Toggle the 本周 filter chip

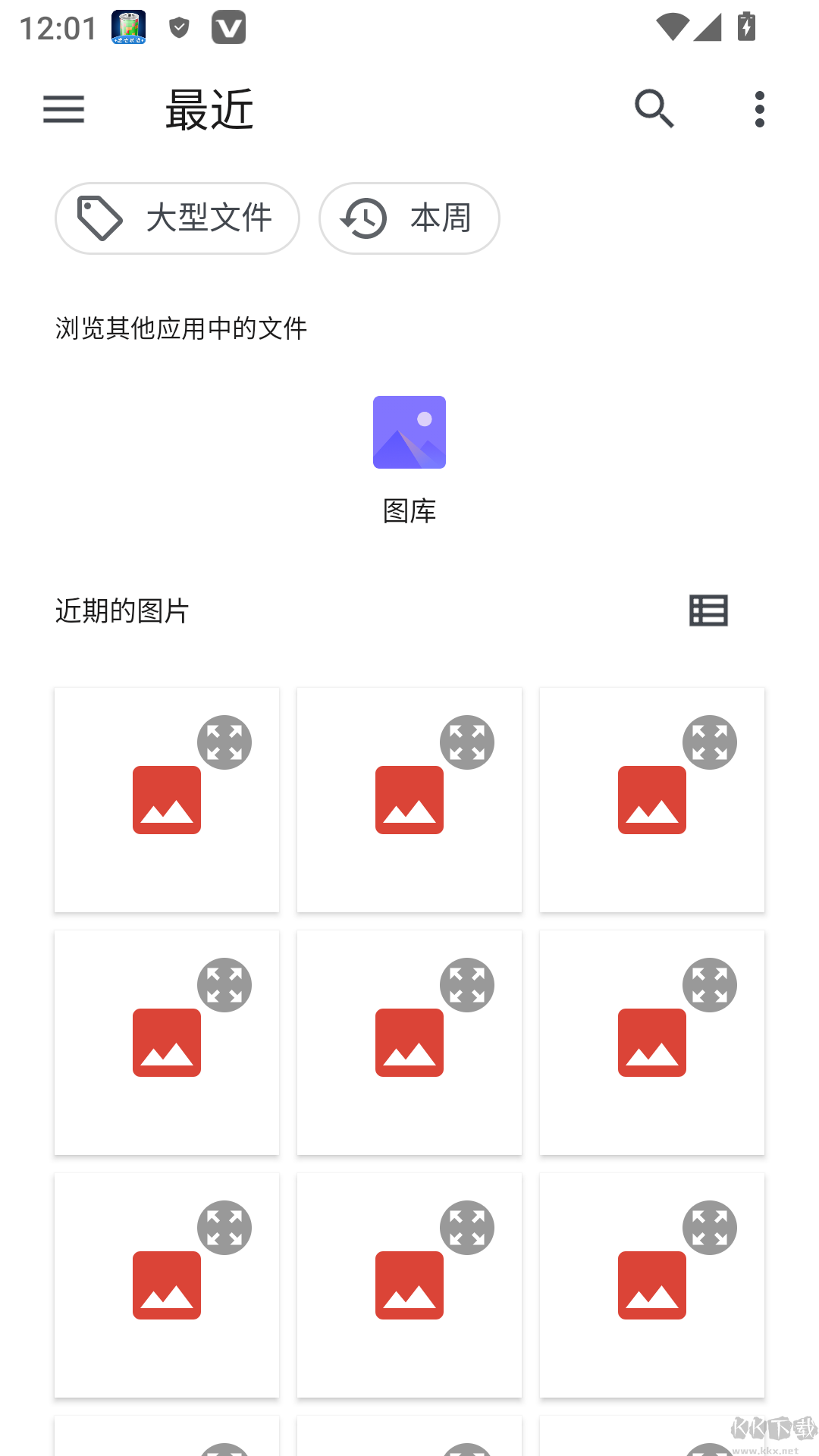click(409, 218)
